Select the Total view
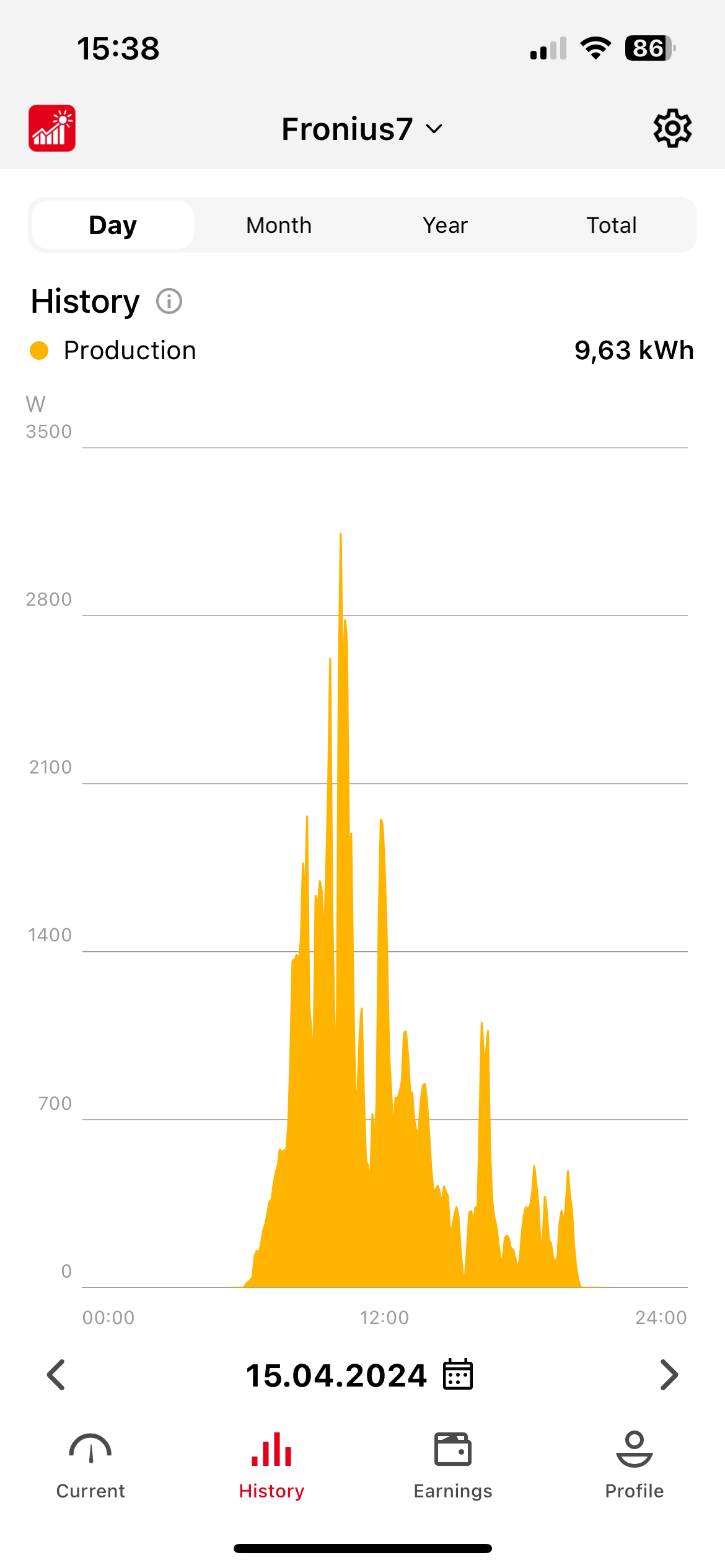 611,225
